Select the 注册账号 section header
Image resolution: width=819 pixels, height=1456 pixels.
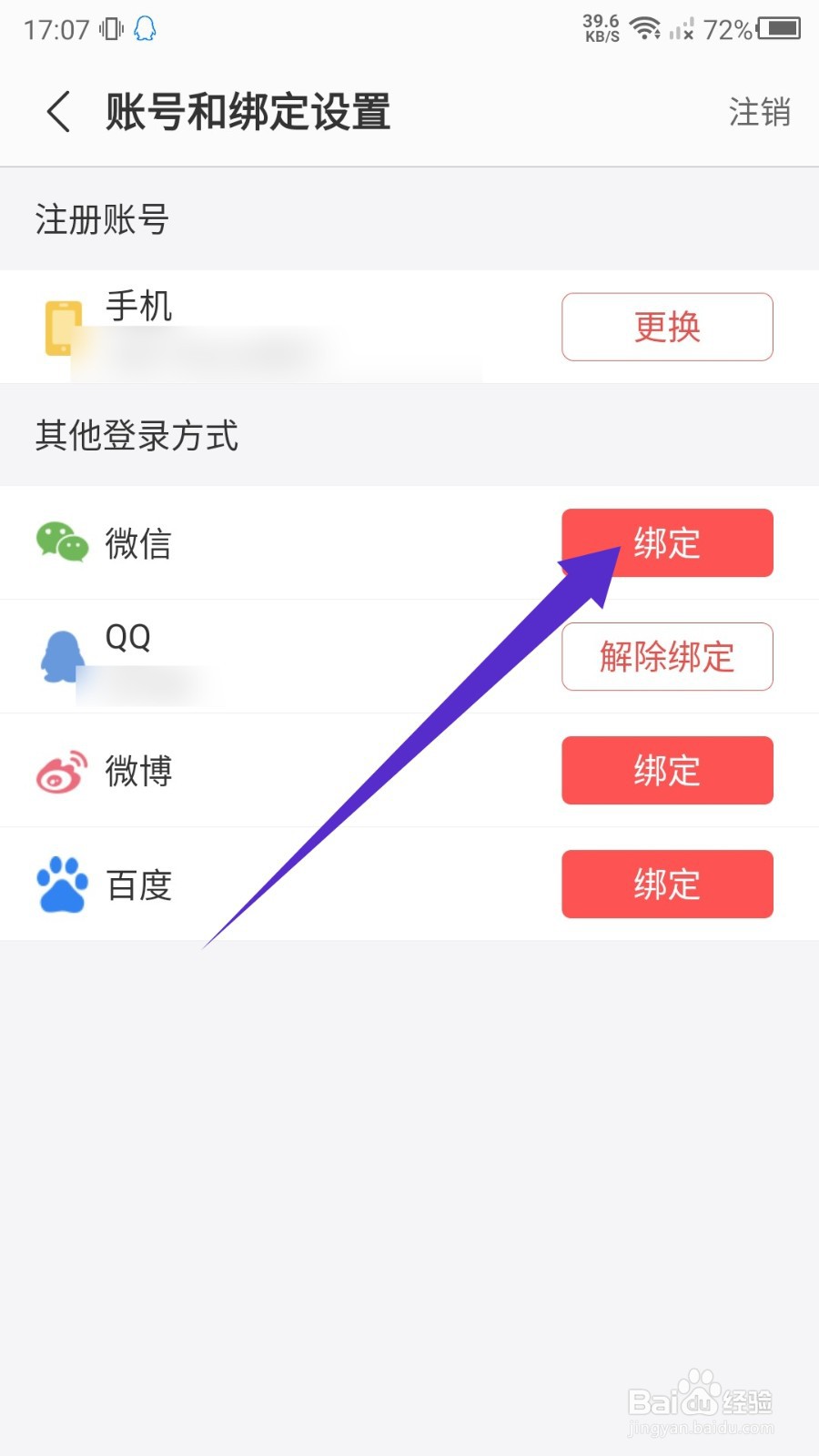(x=100, y=219)
